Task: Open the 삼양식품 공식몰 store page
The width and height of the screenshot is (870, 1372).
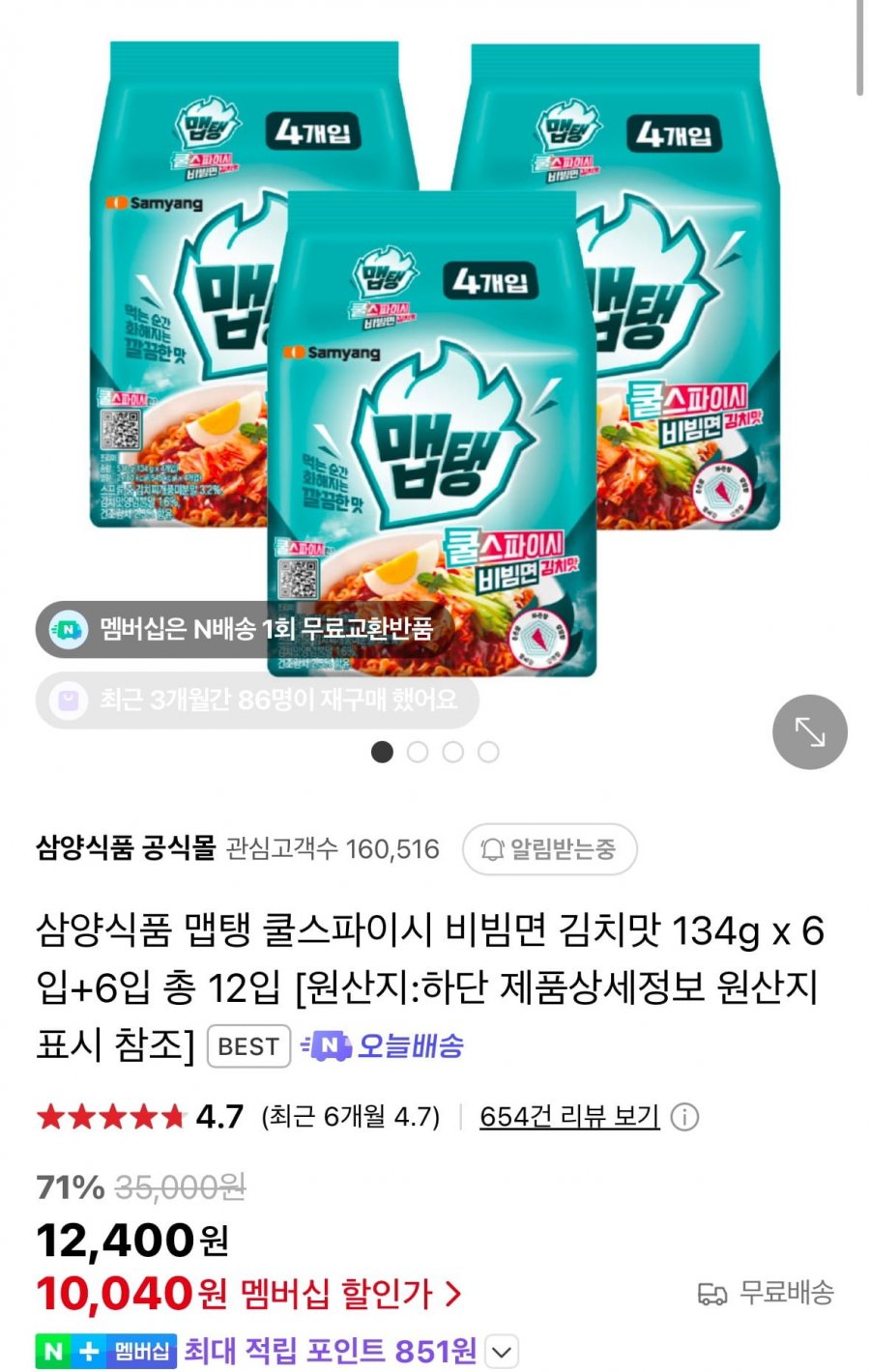Action: 126,848
